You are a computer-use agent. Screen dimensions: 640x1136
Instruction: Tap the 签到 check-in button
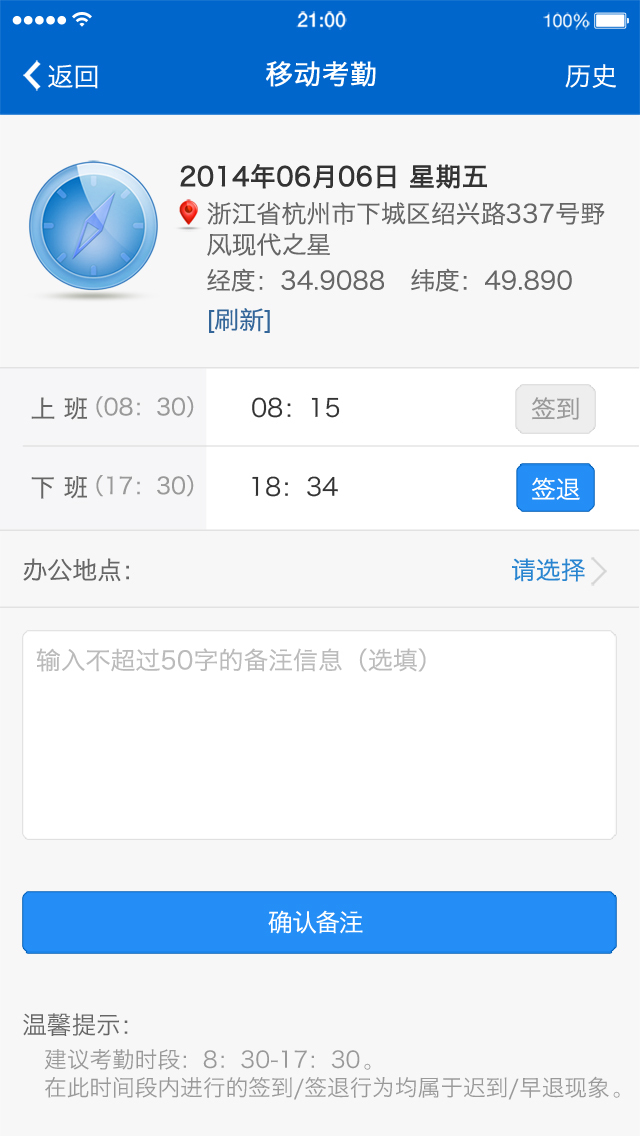point(555,409)
